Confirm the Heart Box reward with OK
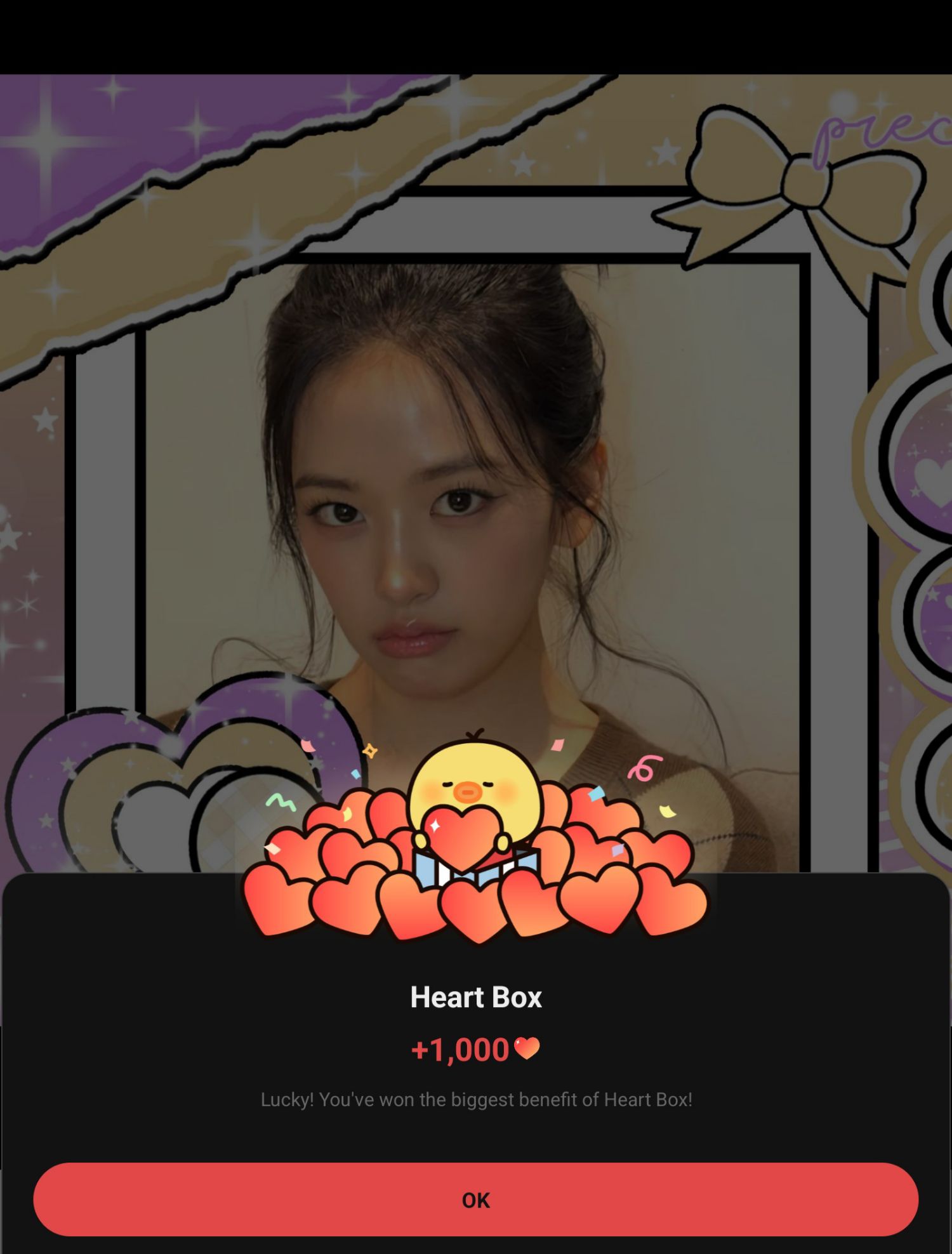The height and width of the screenshot is (1254, 952). tap(475, 1199)
